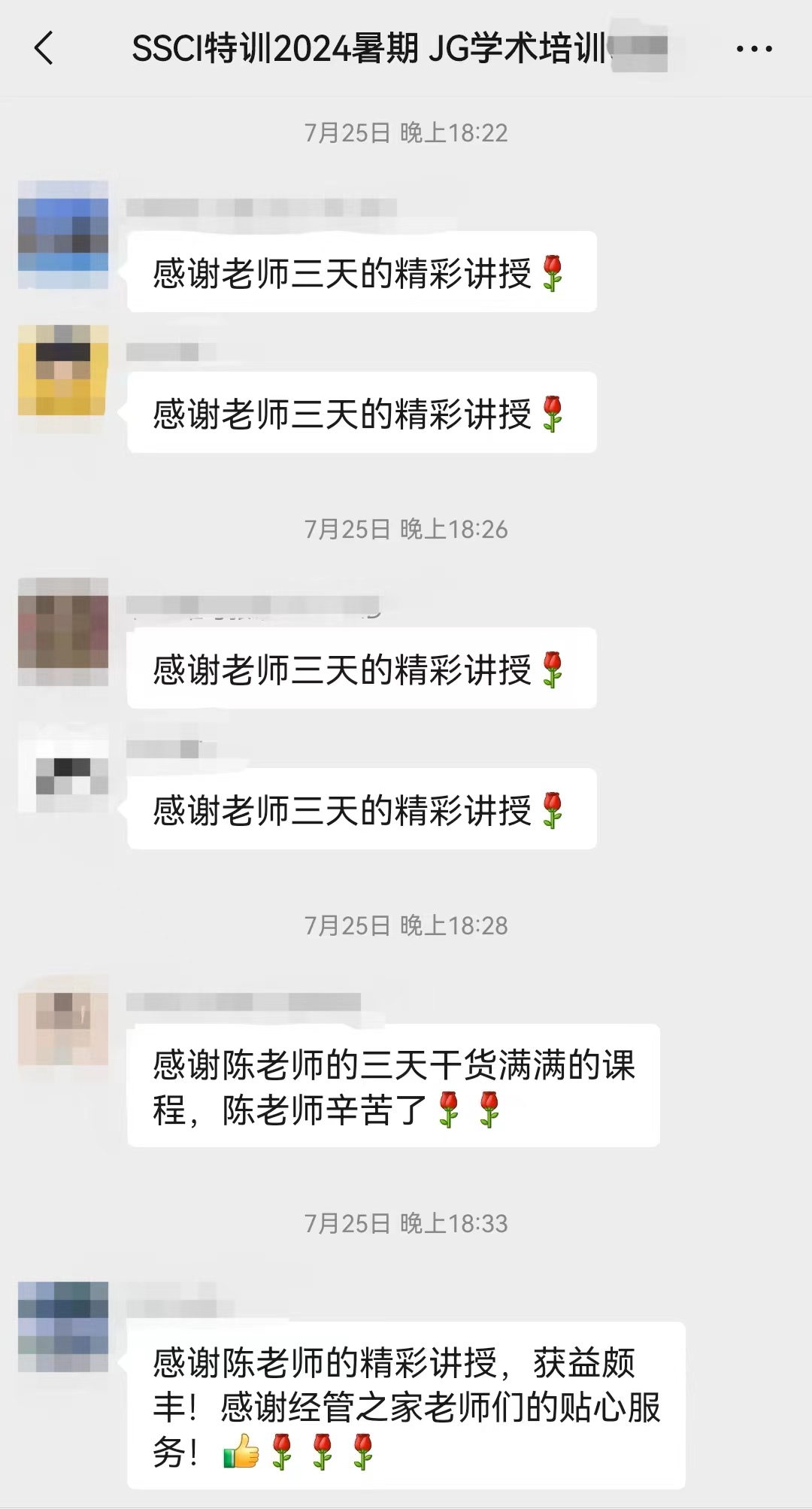This screenshot has width=812, height=1509.
Task: Open the group chat overflow menu
Action: [753, 49]
